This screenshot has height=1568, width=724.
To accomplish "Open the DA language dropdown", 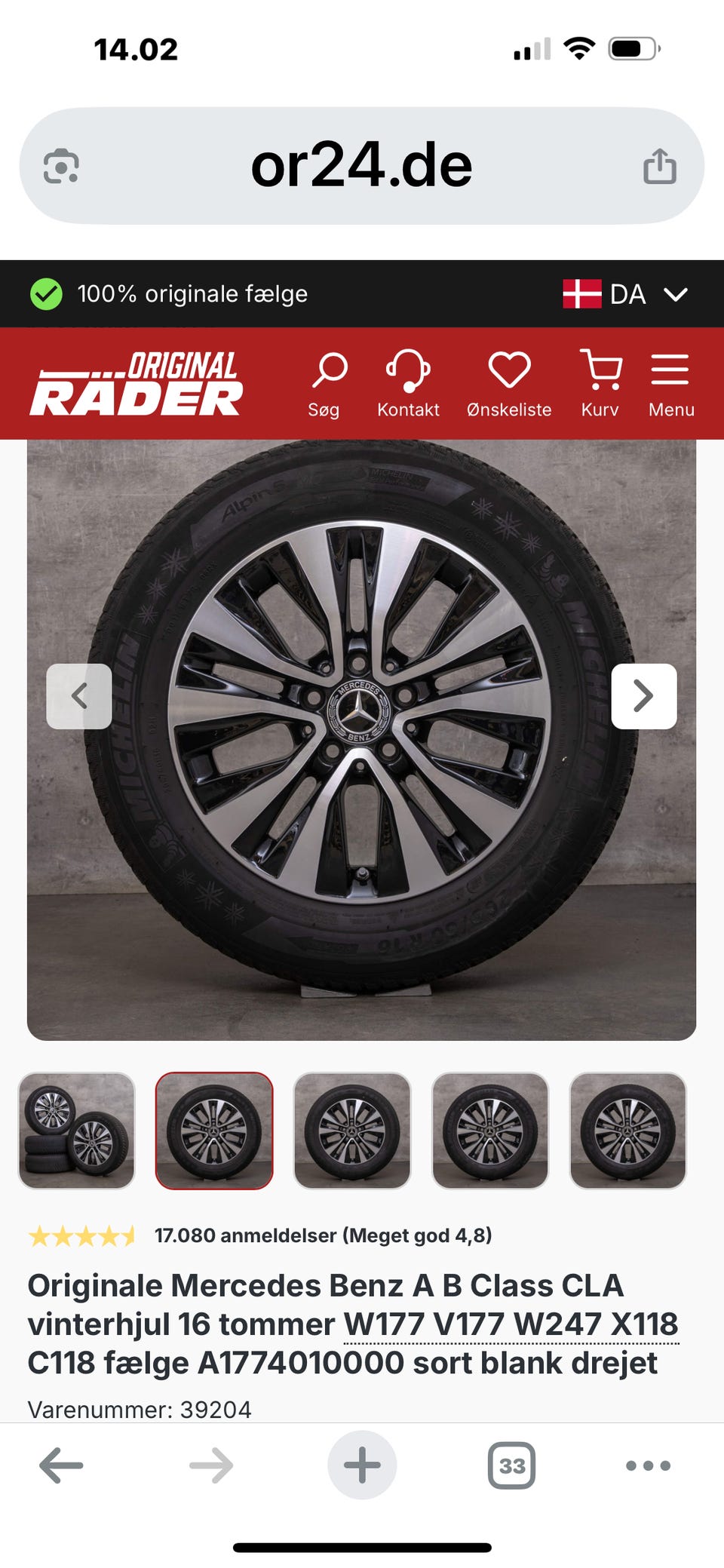I will [x=626, y=294].
